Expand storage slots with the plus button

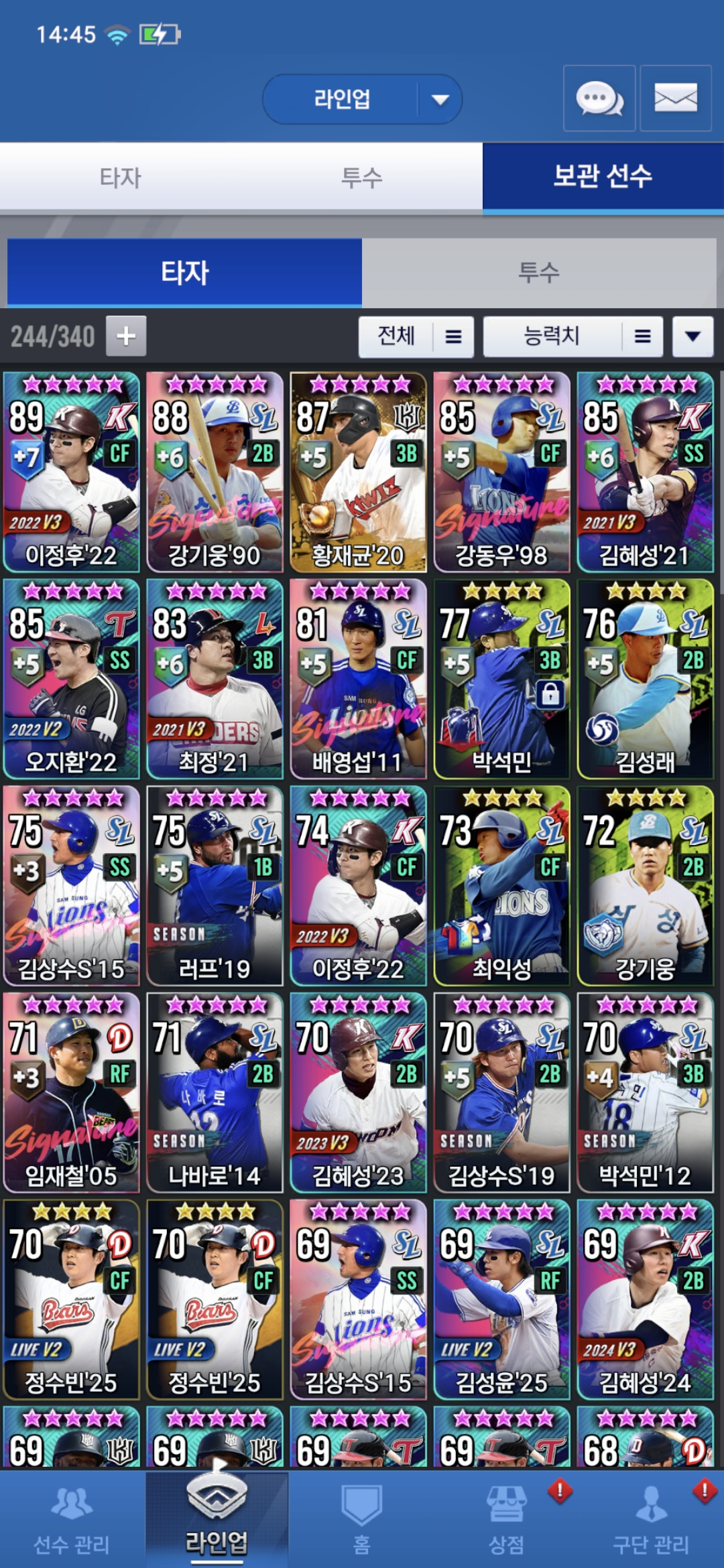126,336
